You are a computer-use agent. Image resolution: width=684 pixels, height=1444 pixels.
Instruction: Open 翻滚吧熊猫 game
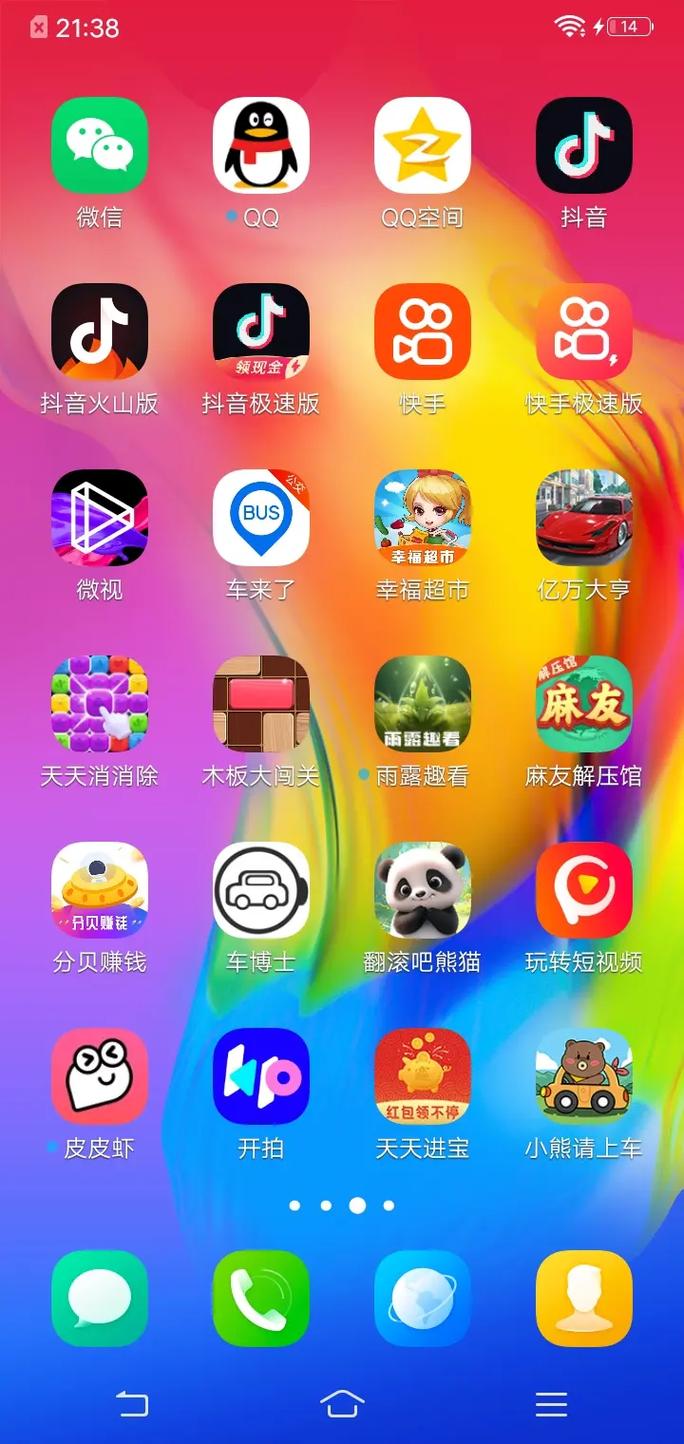[x=422, y=890]
